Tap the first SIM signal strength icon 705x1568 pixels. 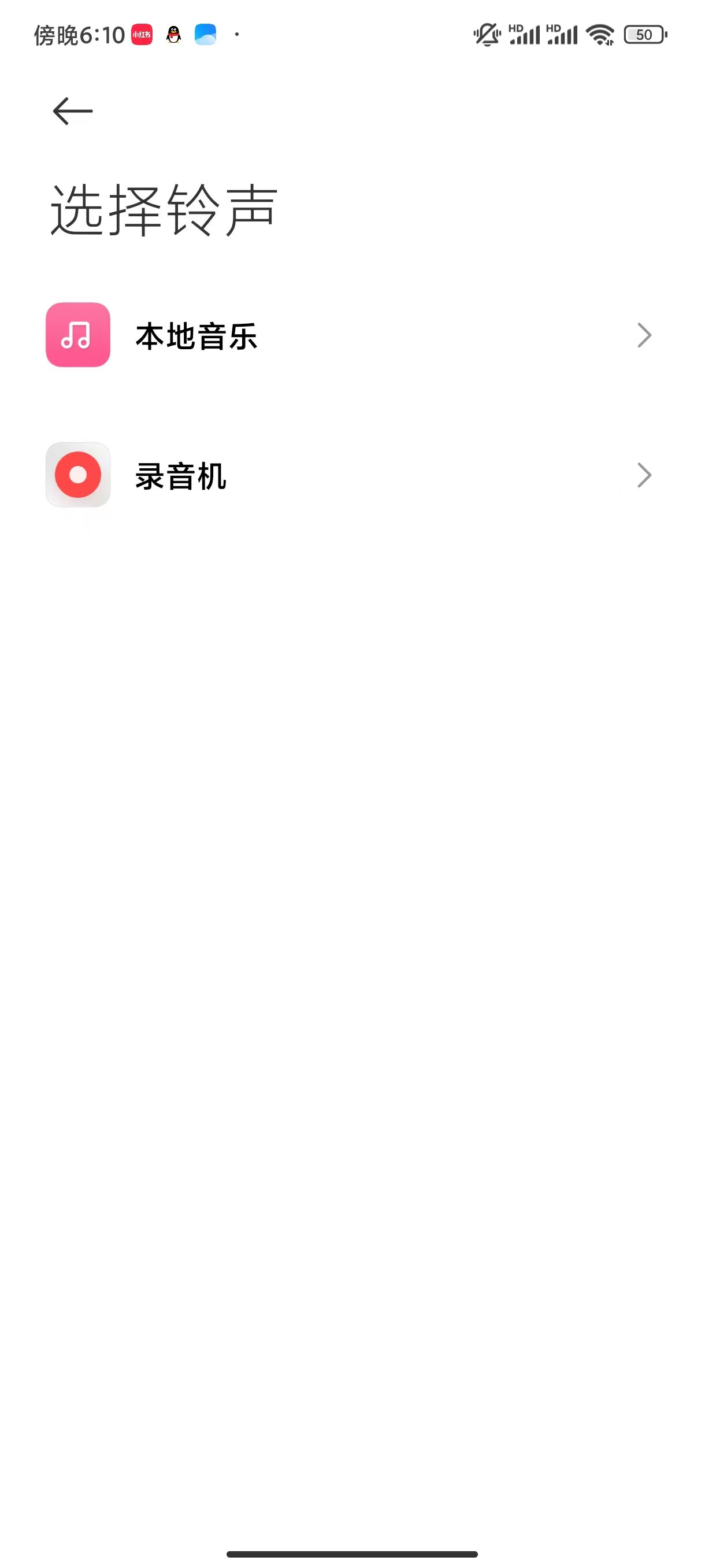[527, 35]
